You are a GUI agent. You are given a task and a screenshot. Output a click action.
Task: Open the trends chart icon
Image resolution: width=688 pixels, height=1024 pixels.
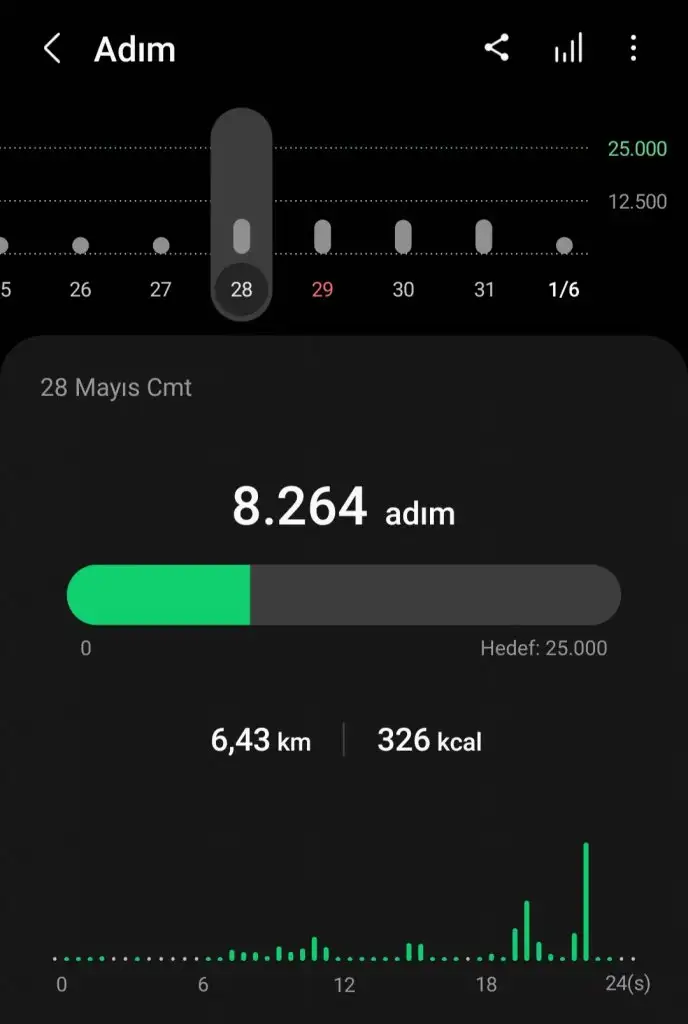[568, 49]
